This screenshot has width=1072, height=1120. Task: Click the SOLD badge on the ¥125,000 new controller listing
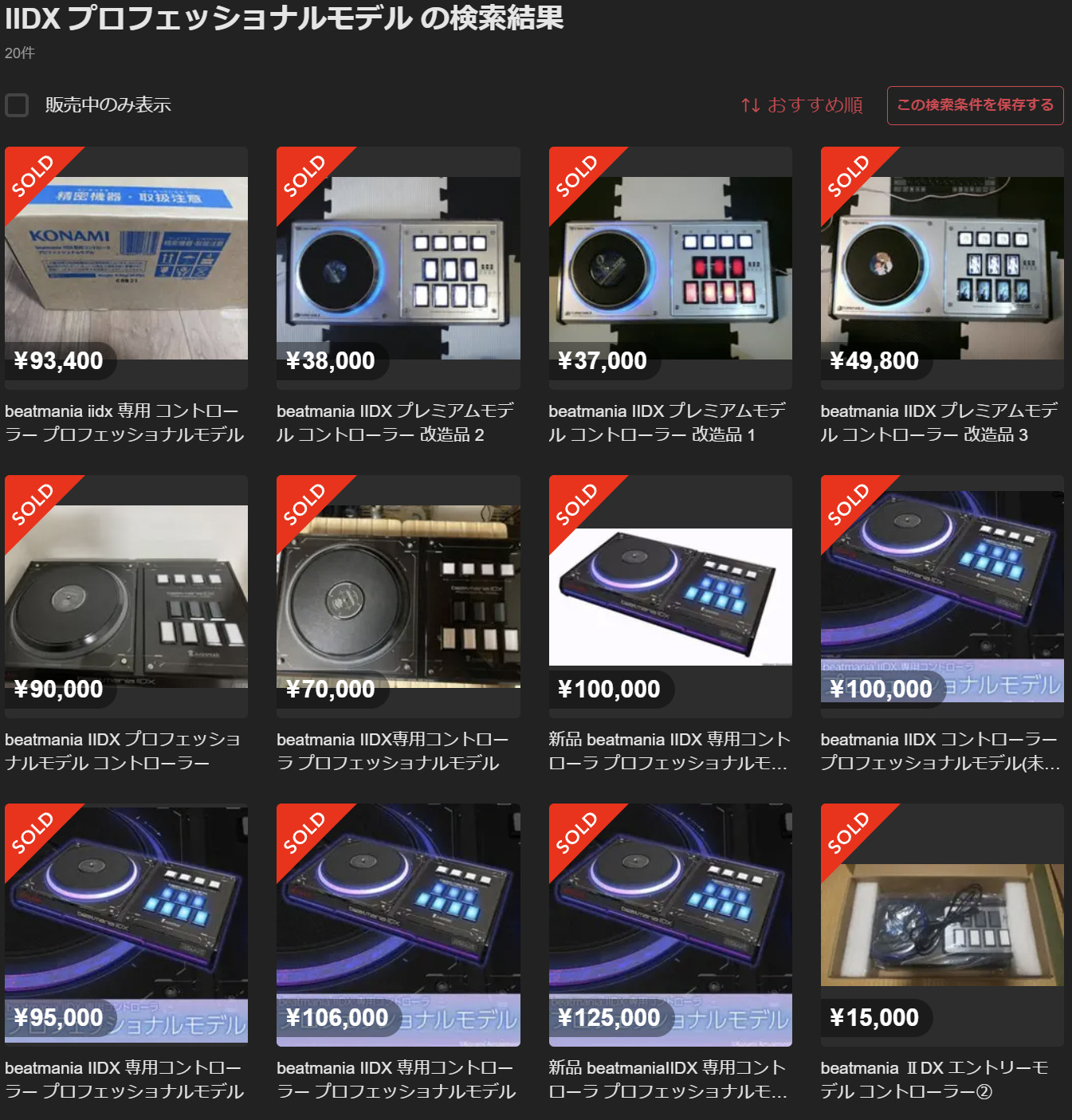click(575, 834)
